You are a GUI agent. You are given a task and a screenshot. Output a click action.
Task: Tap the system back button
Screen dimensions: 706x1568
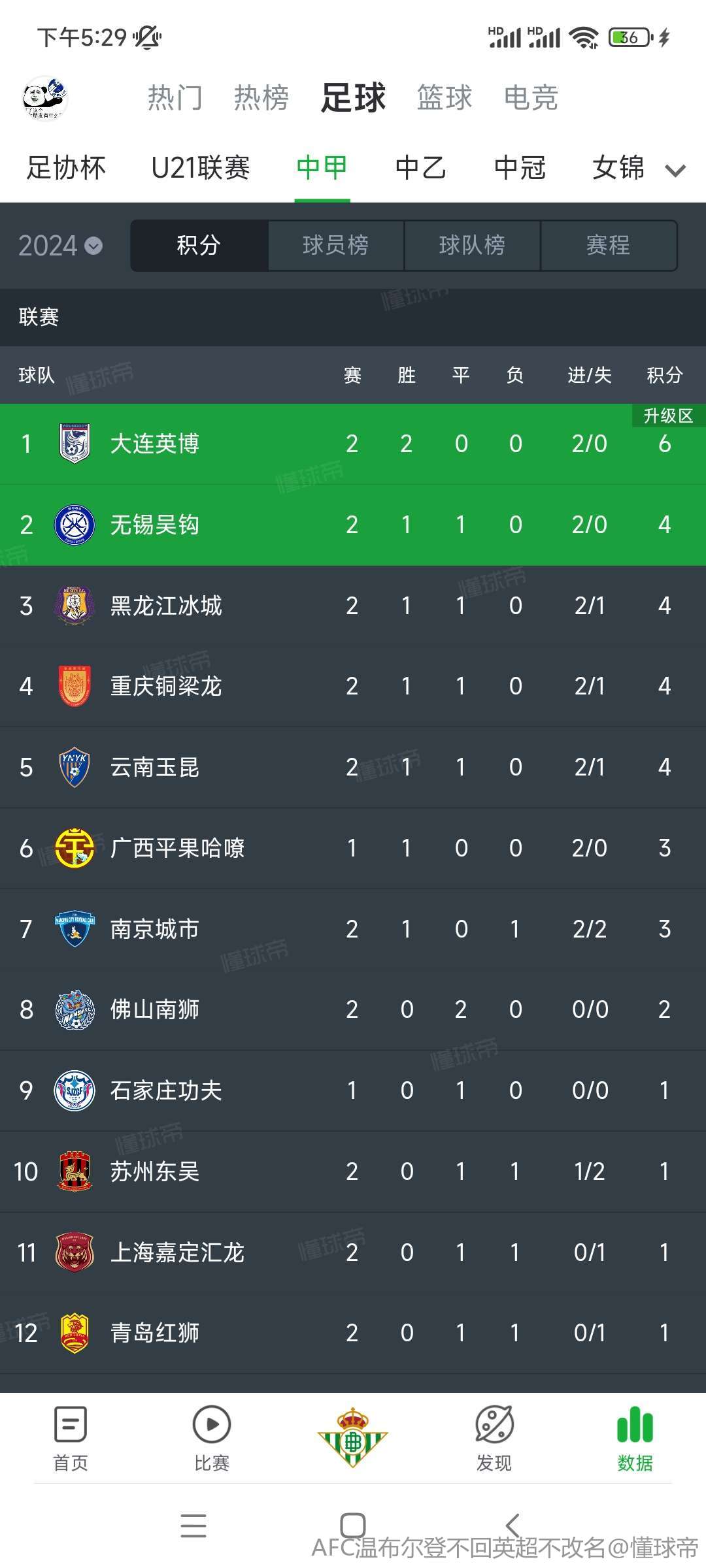513,1526
